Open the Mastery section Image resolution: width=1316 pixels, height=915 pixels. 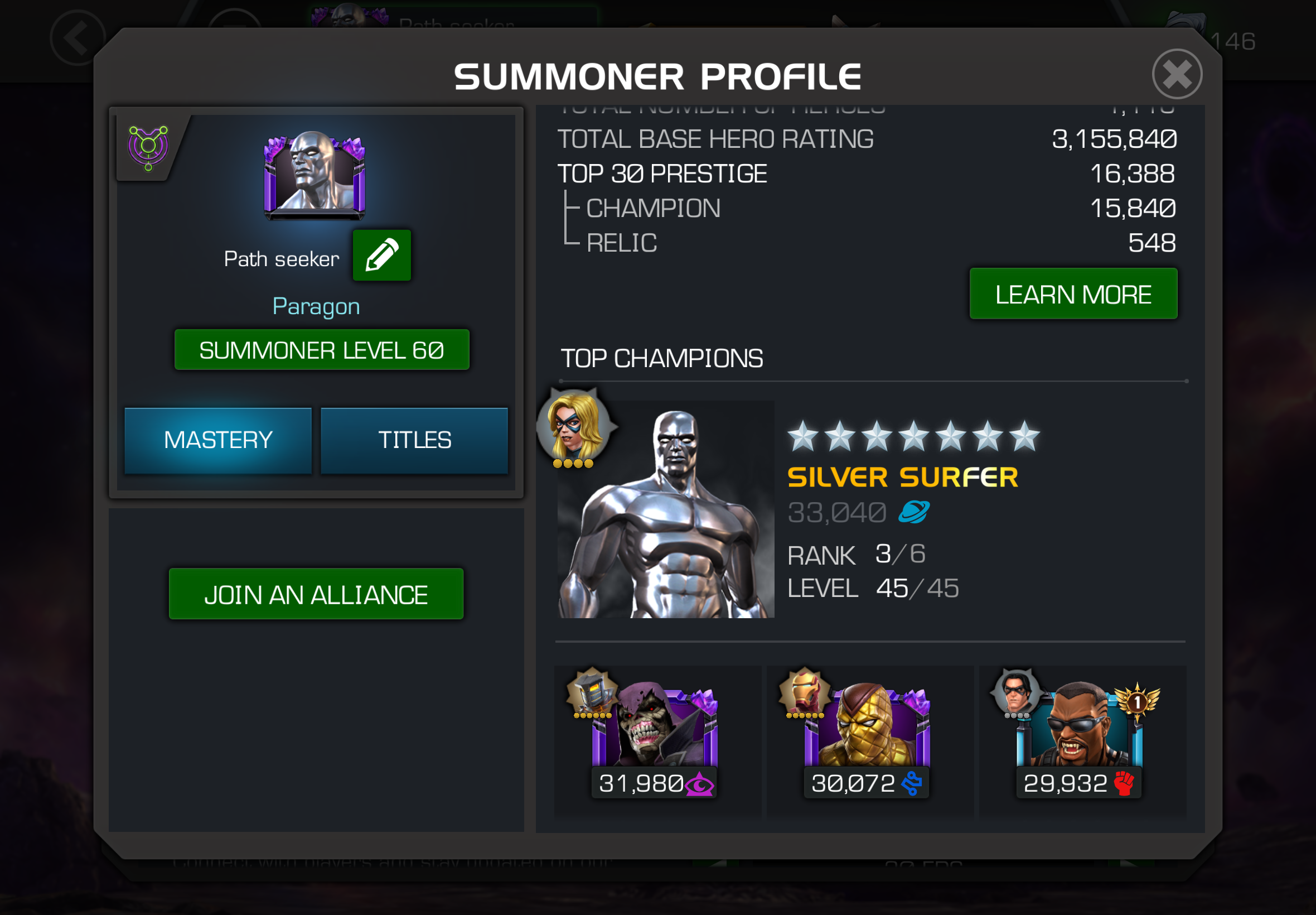[x=217, y=440]
